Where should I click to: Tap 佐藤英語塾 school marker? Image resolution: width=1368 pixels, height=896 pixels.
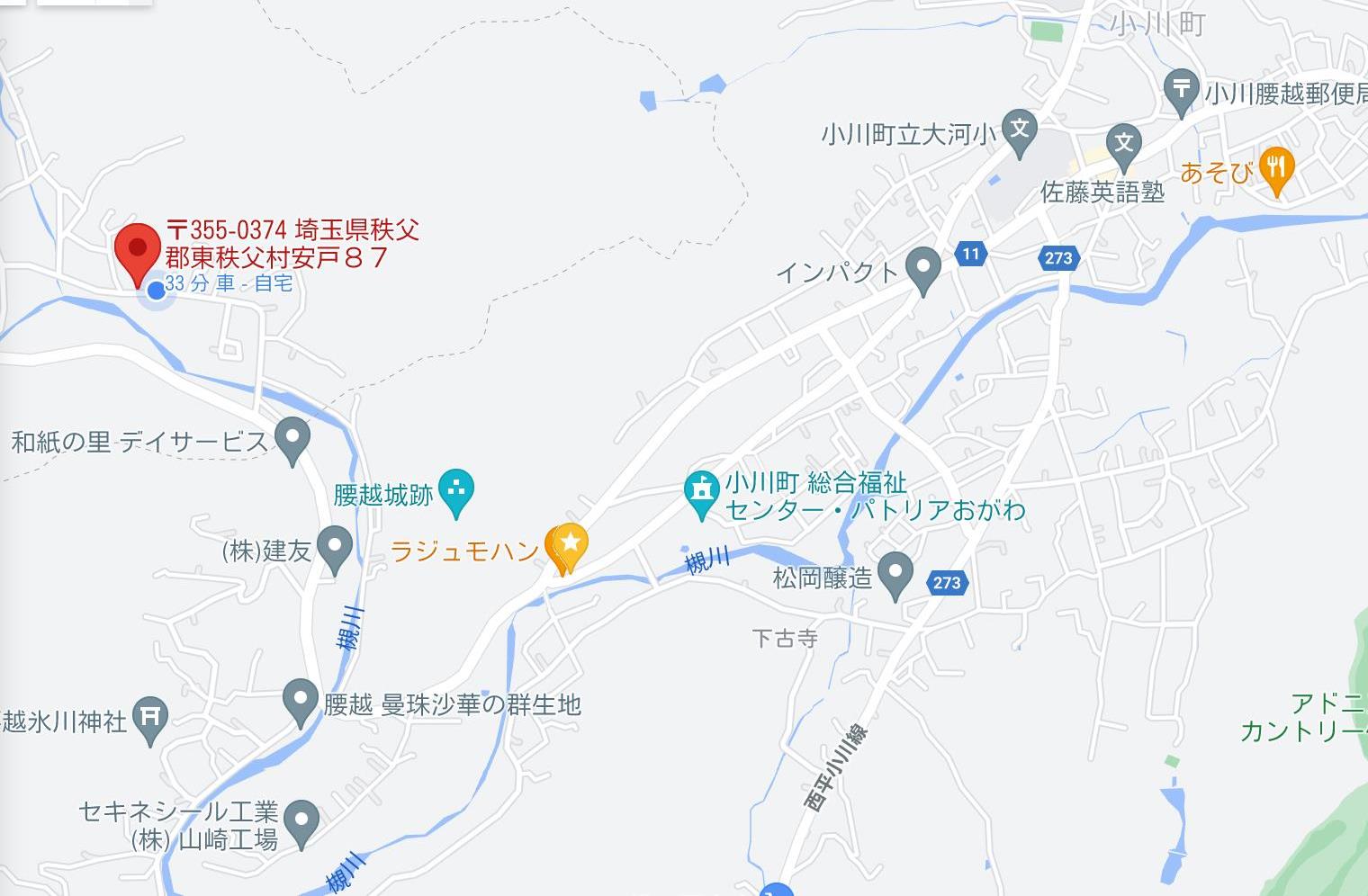point(1123,144)
